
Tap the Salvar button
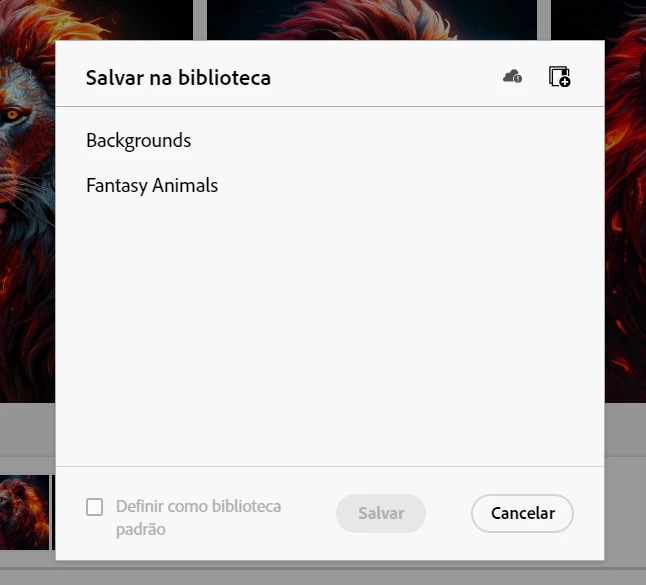point(381,513)
